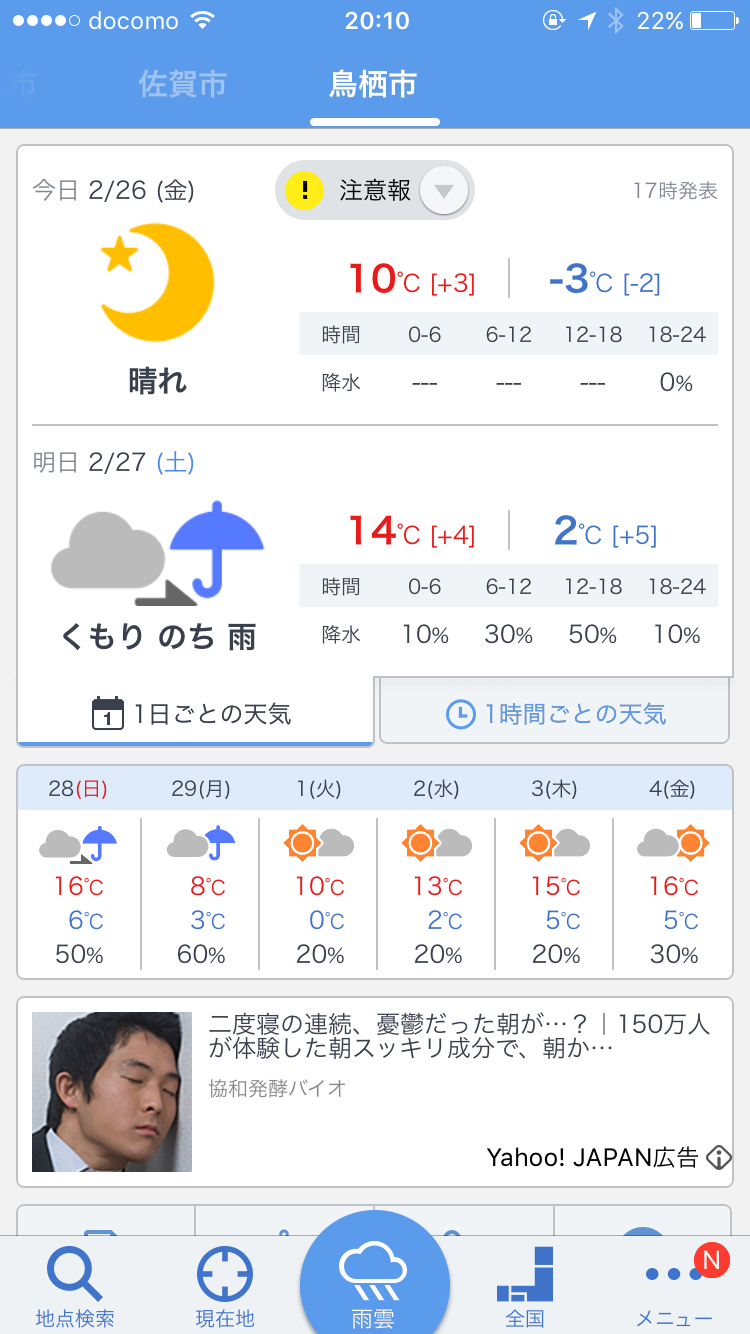This screenshot has width=750, height=1334.
Task: Open the メニュー menu
Action: pyautogui.click(x=675, y=1287)
